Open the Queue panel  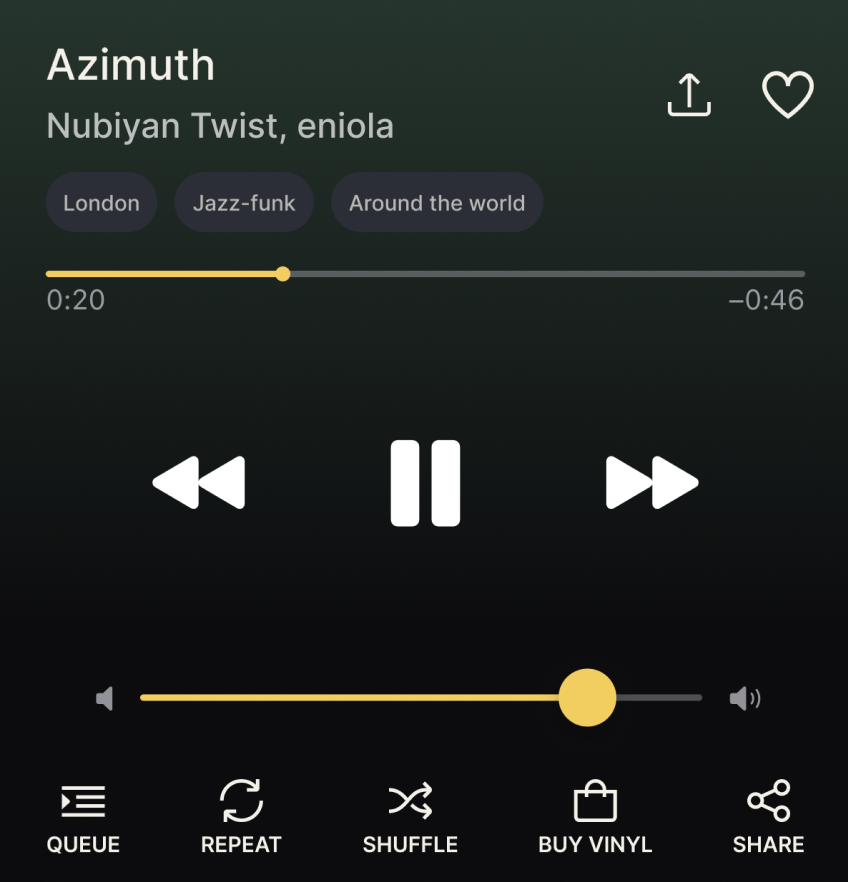tap(82, 815)
